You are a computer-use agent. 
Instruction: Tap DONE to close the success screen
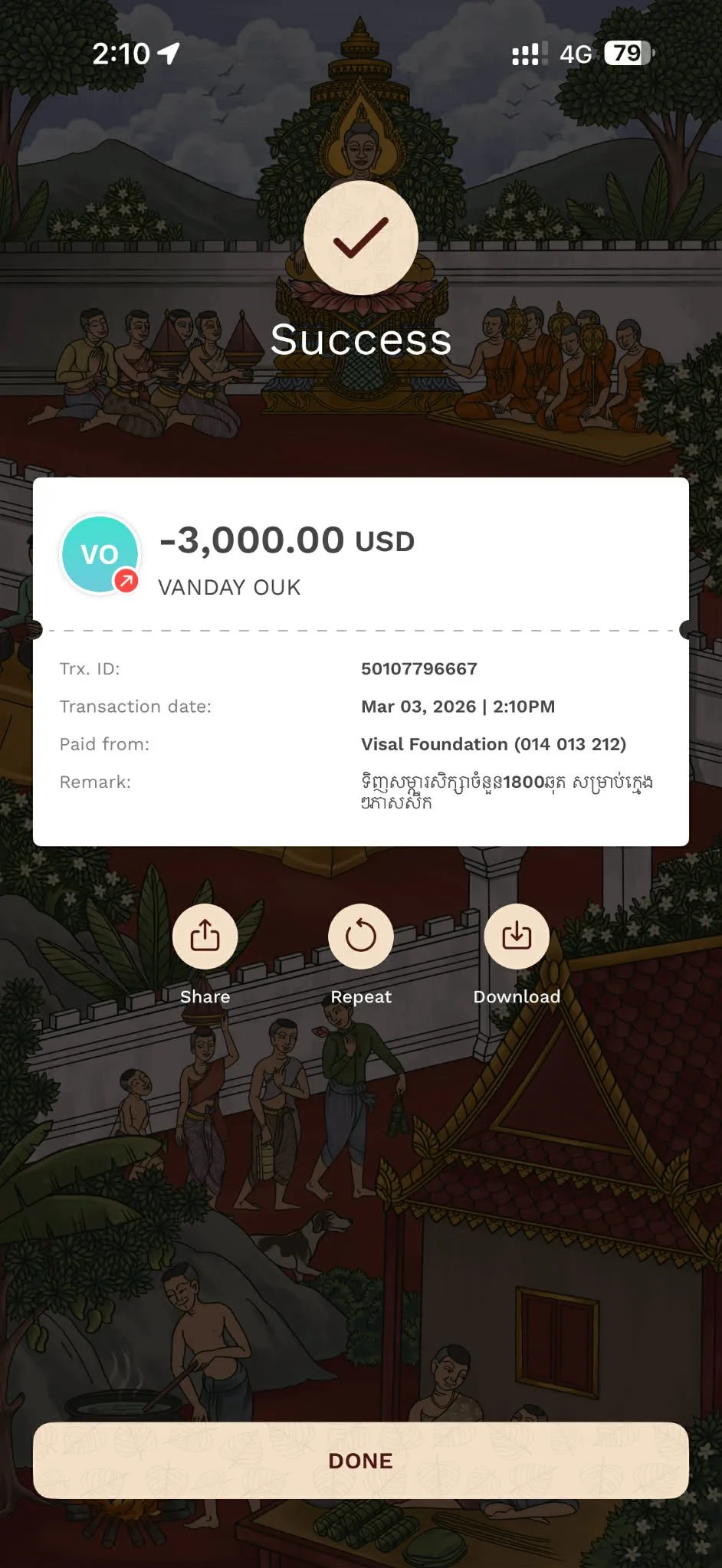point(360,1461)
